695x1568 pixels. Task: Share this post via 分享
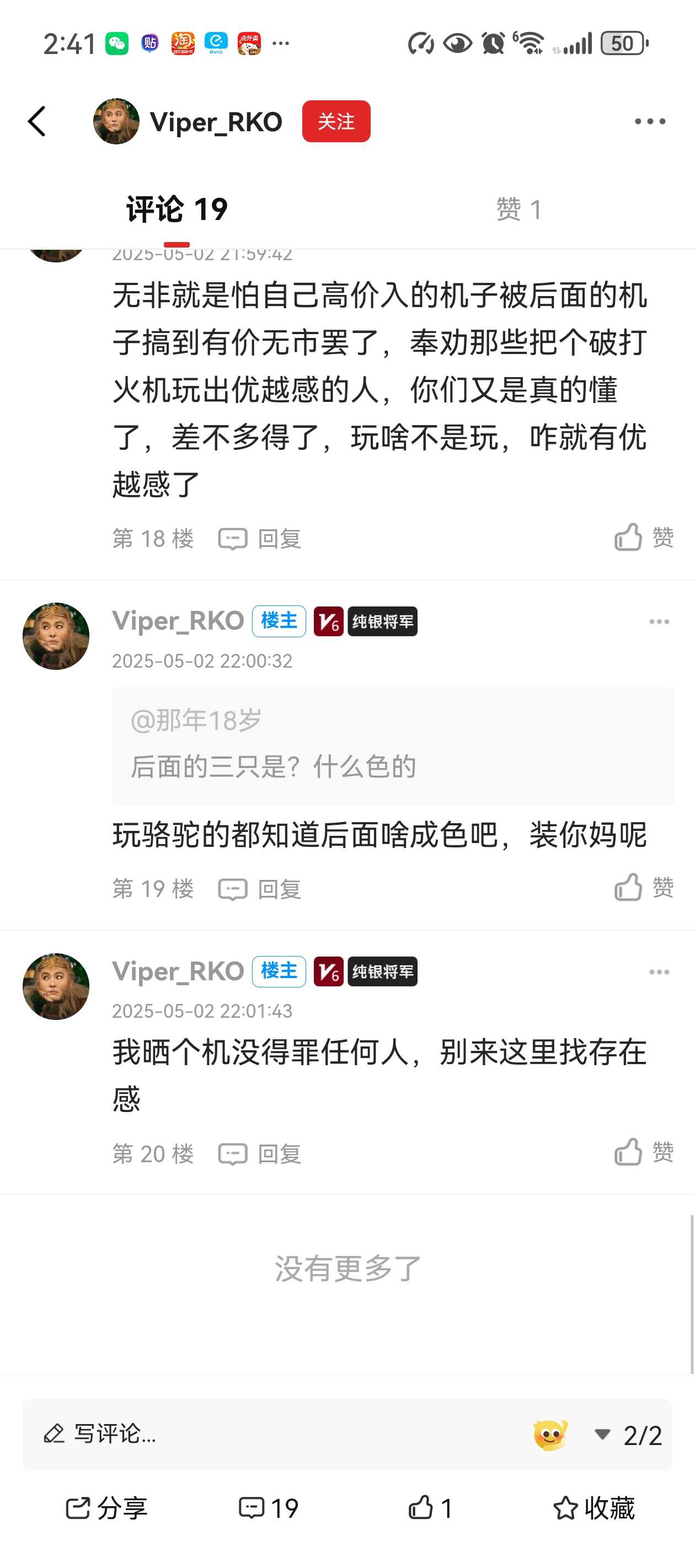coord(106,1508)
